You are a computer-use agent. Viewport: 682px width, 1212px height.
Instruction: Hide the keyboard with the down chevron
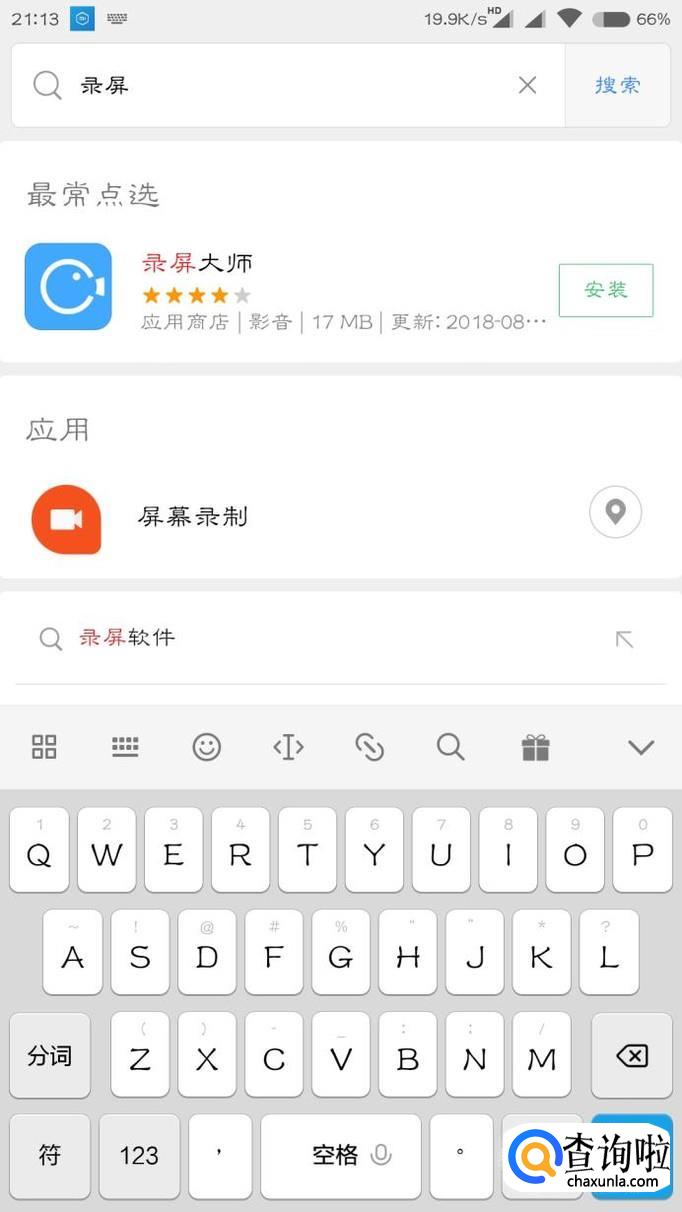(x=640, y=746)
